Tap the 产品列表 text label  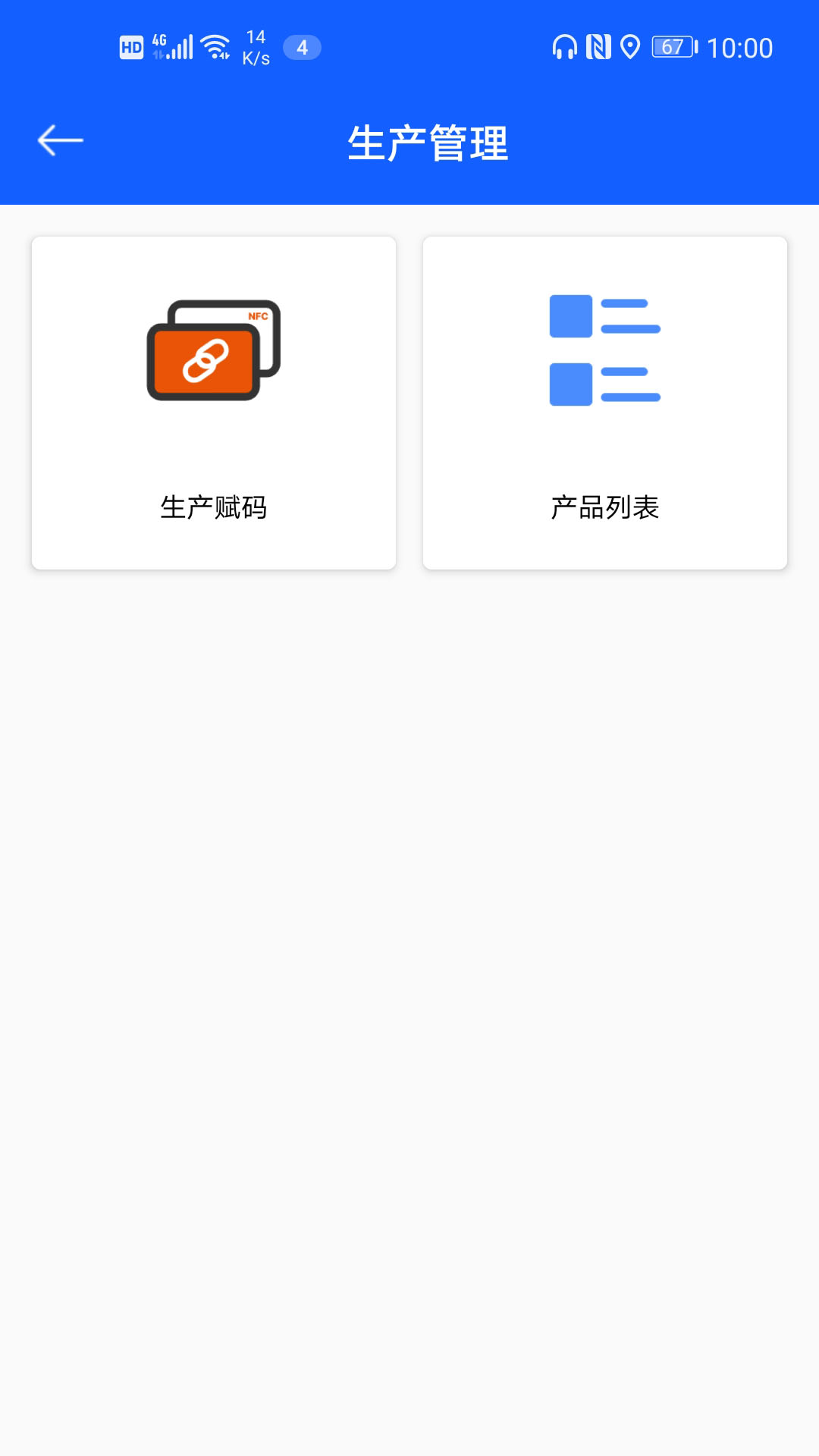(x=604, y=507)
